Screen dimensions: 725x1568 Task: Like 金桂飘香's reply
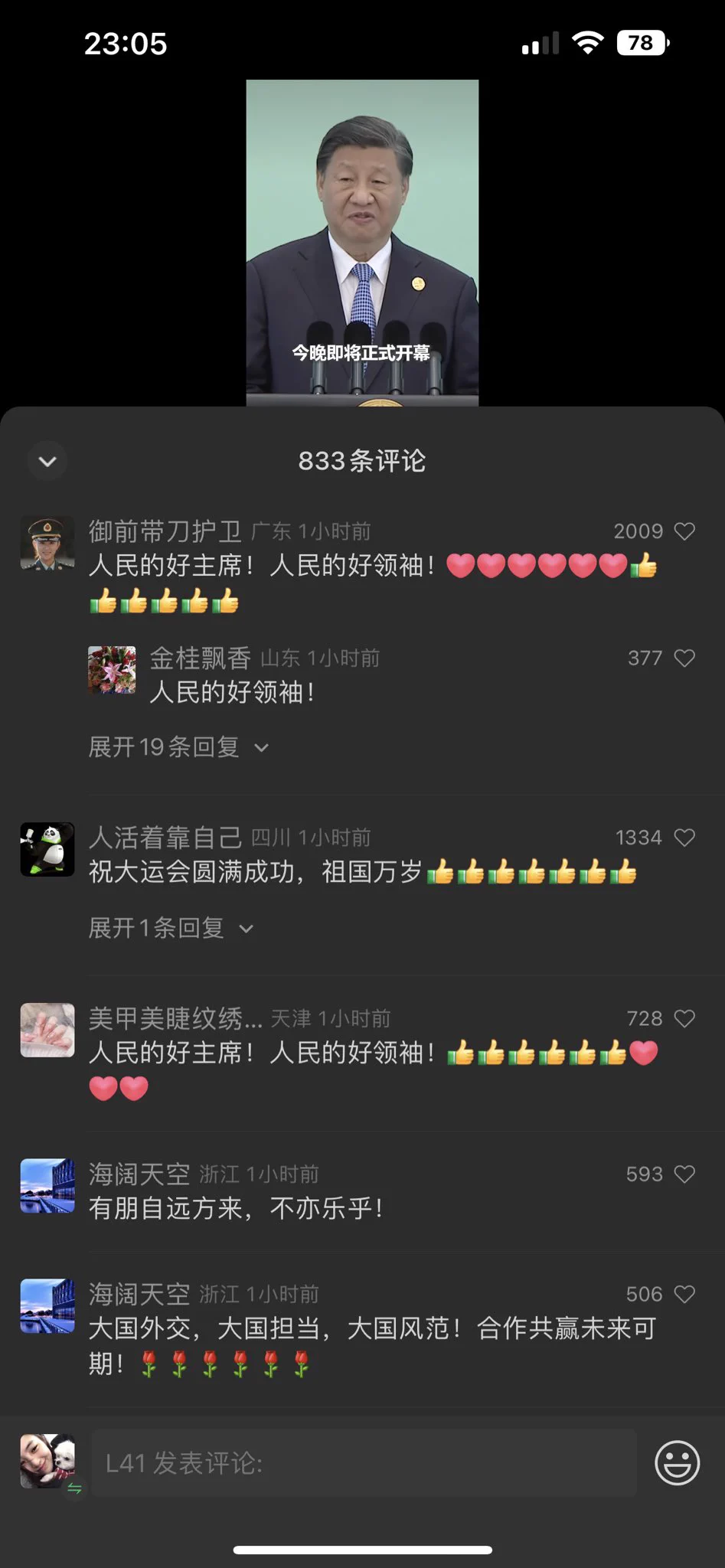point(684,658)
